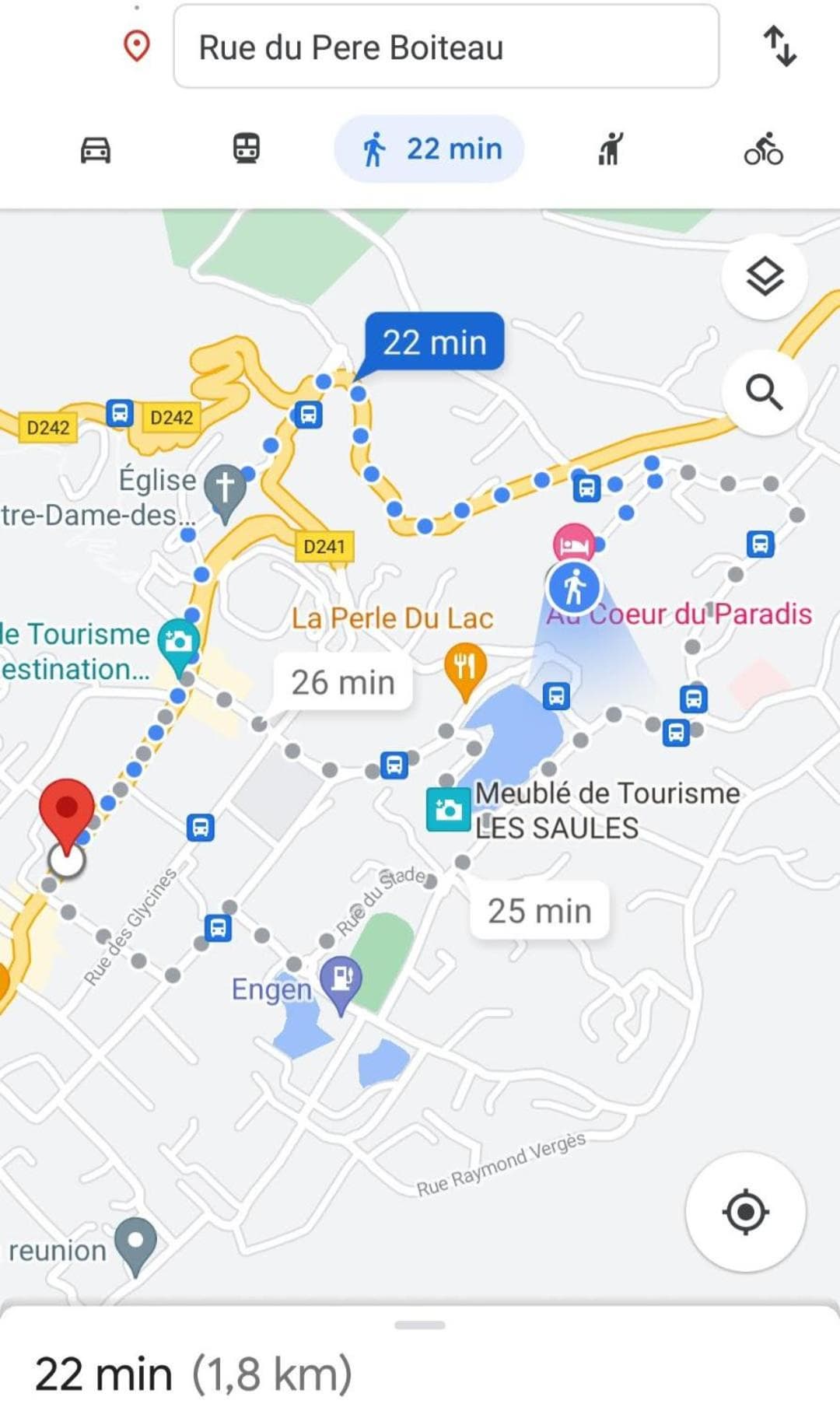Switch to driving directions
The image size is (840, 1411).
(x=96, y=149)
